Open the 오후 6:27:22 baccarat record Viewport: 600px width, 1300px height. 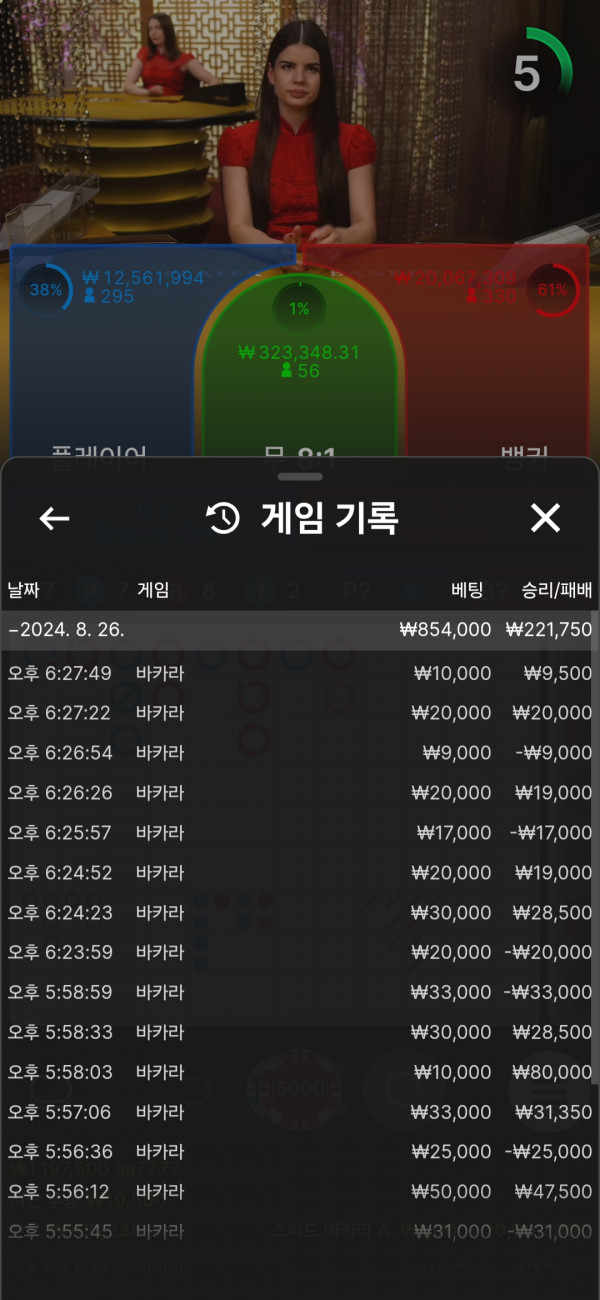pyautogui.click(x=298, y=713)
